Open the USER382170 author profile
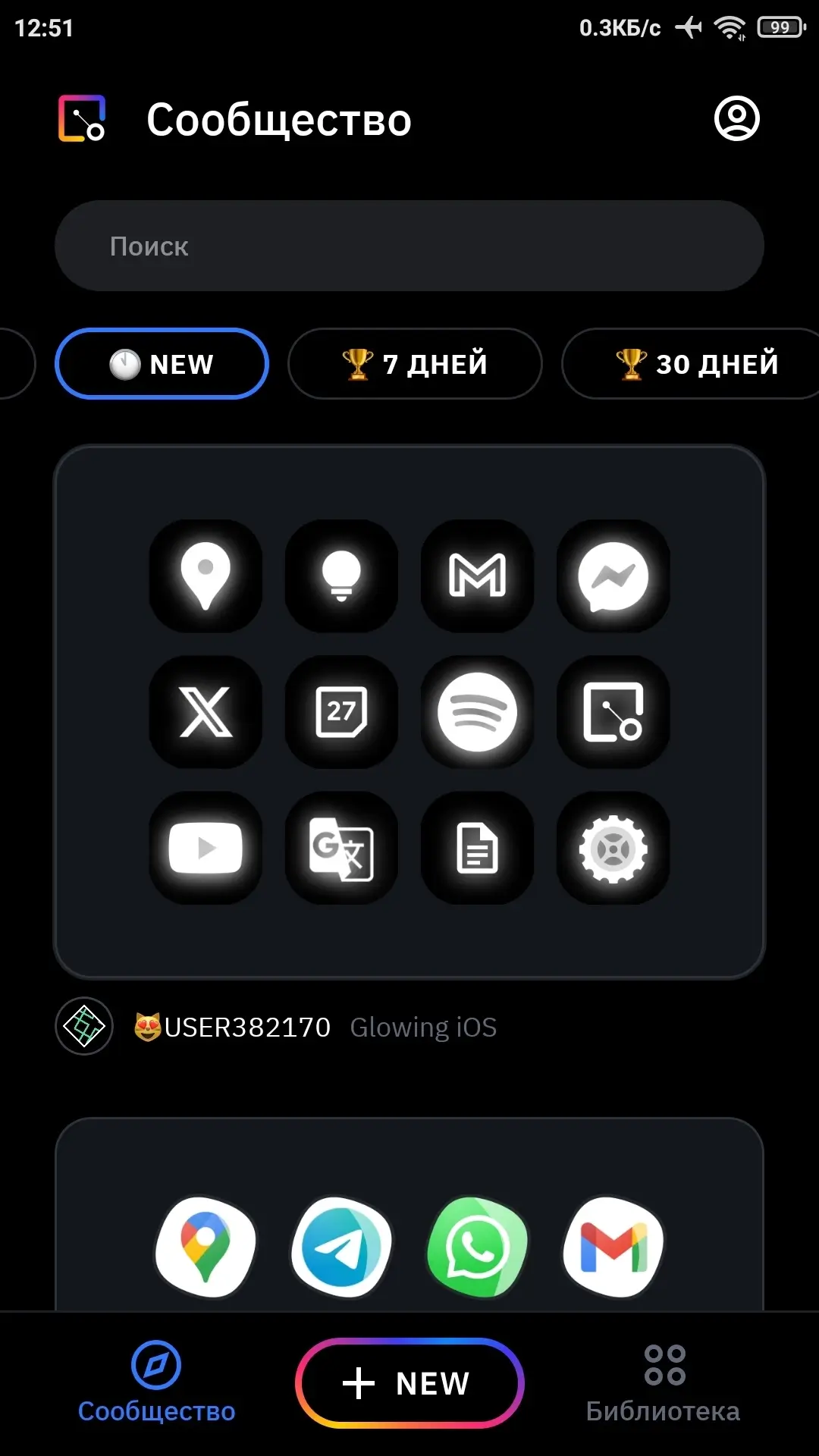 pos(231,1027)
